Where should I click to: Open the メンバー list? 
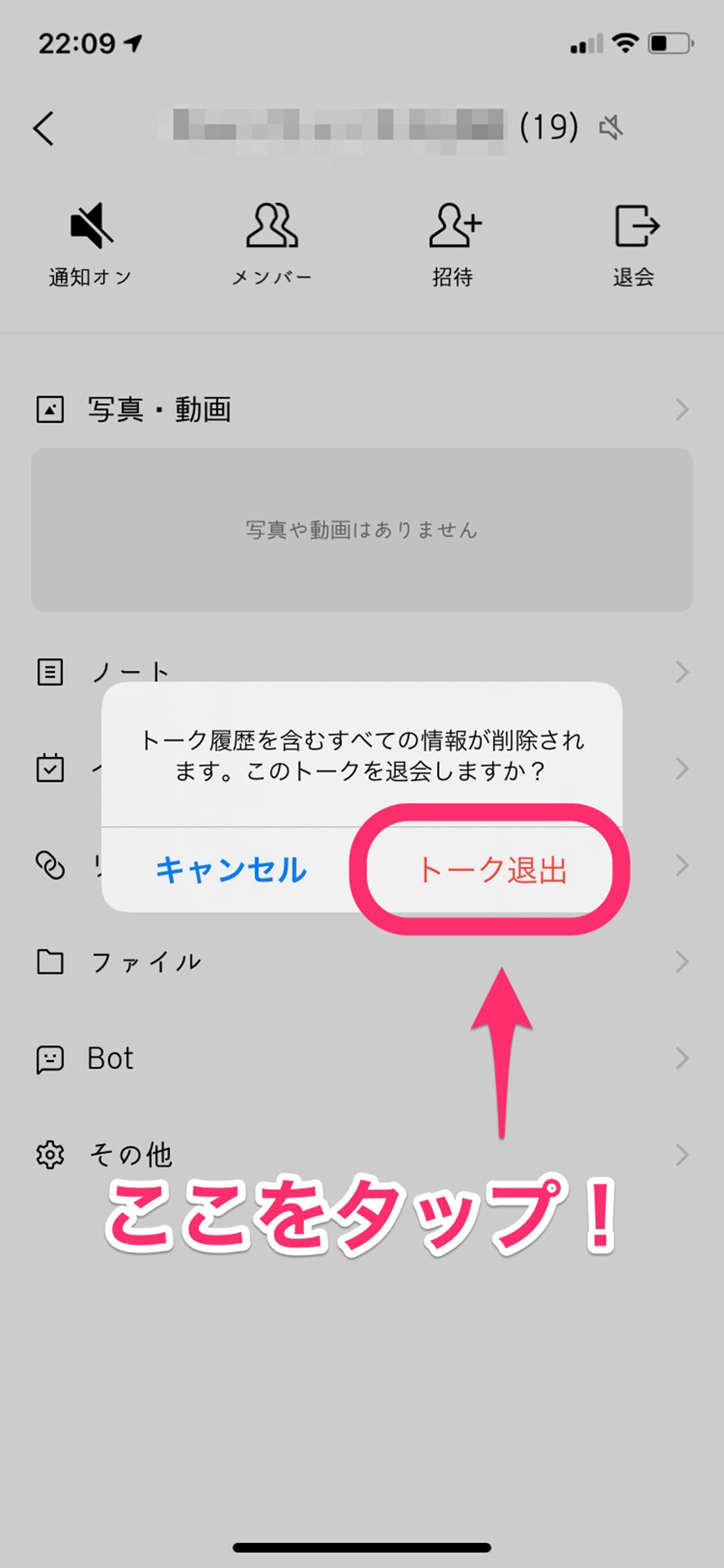271,244
